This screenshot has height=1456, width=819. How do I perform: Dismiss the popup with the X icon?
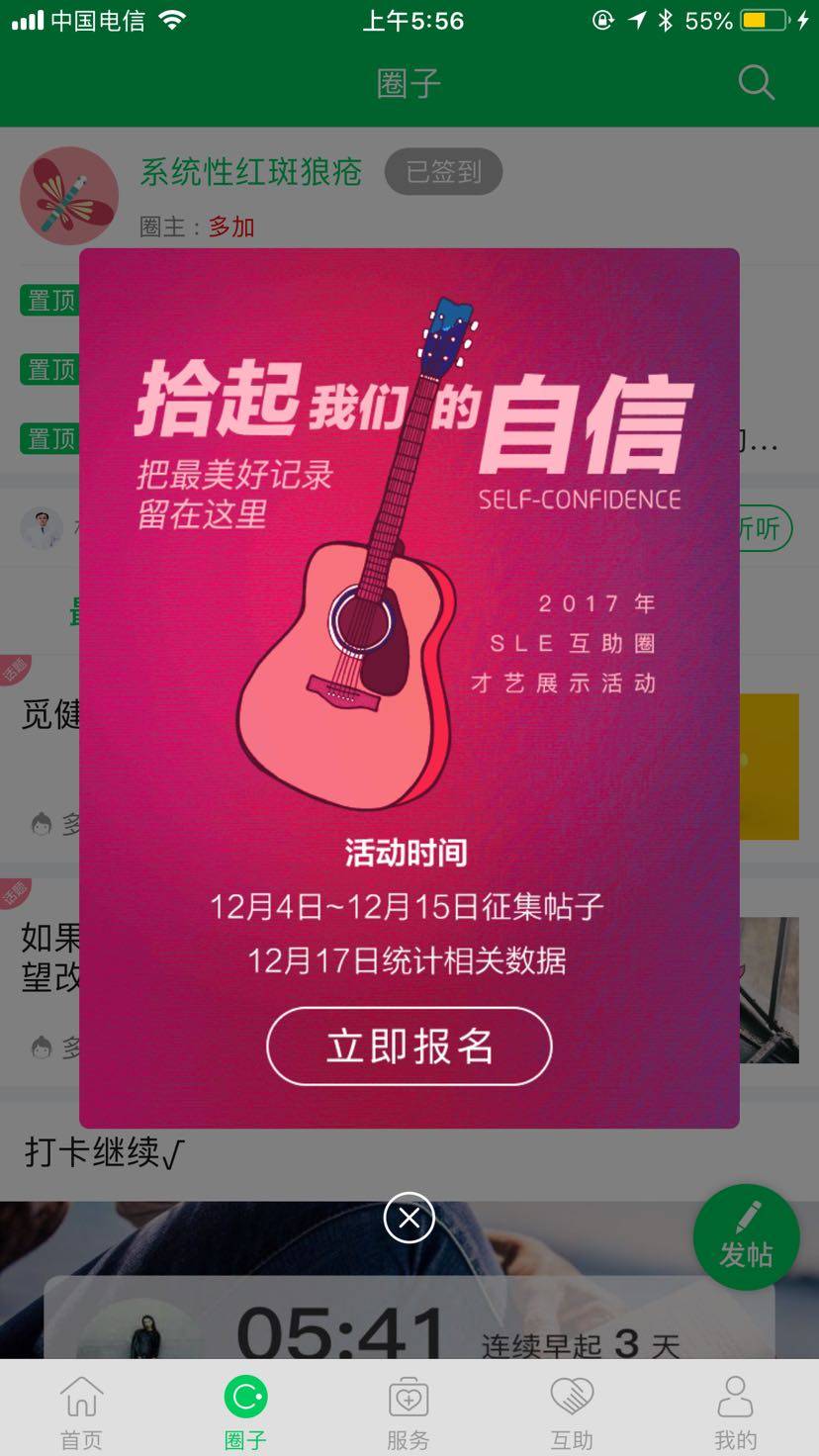tap(409, 1218)
